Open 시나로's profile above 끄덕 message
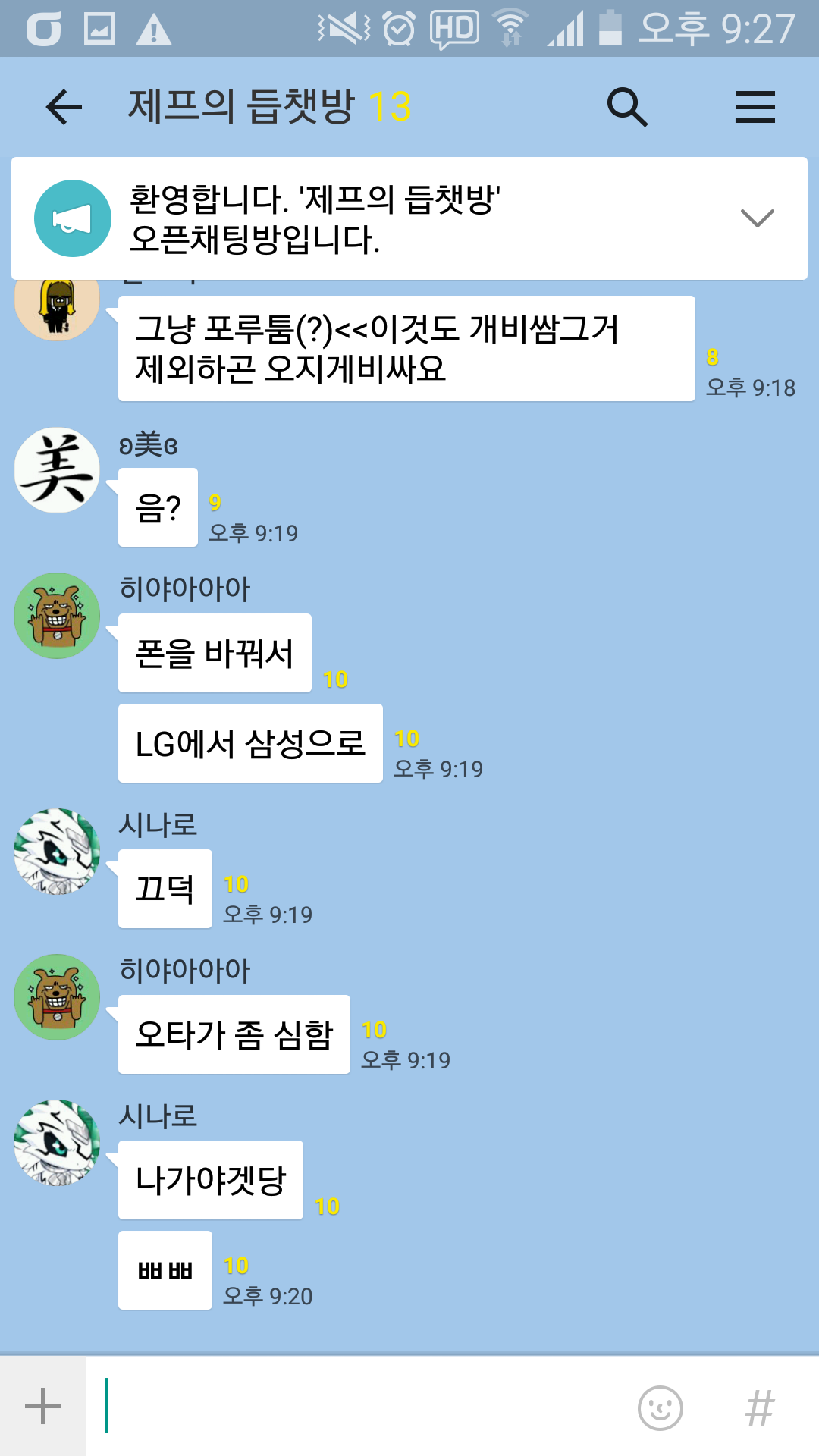 pyautogui.click(x=57, y=852)
